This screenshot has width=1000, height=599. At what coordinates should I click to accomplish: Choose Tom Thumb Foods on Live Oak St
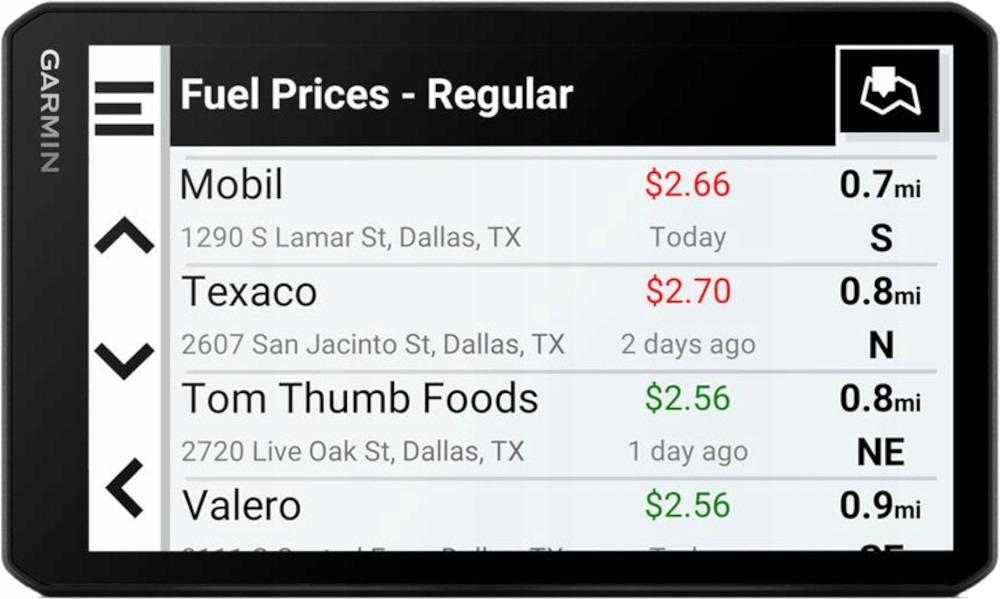tap(552, 424)
